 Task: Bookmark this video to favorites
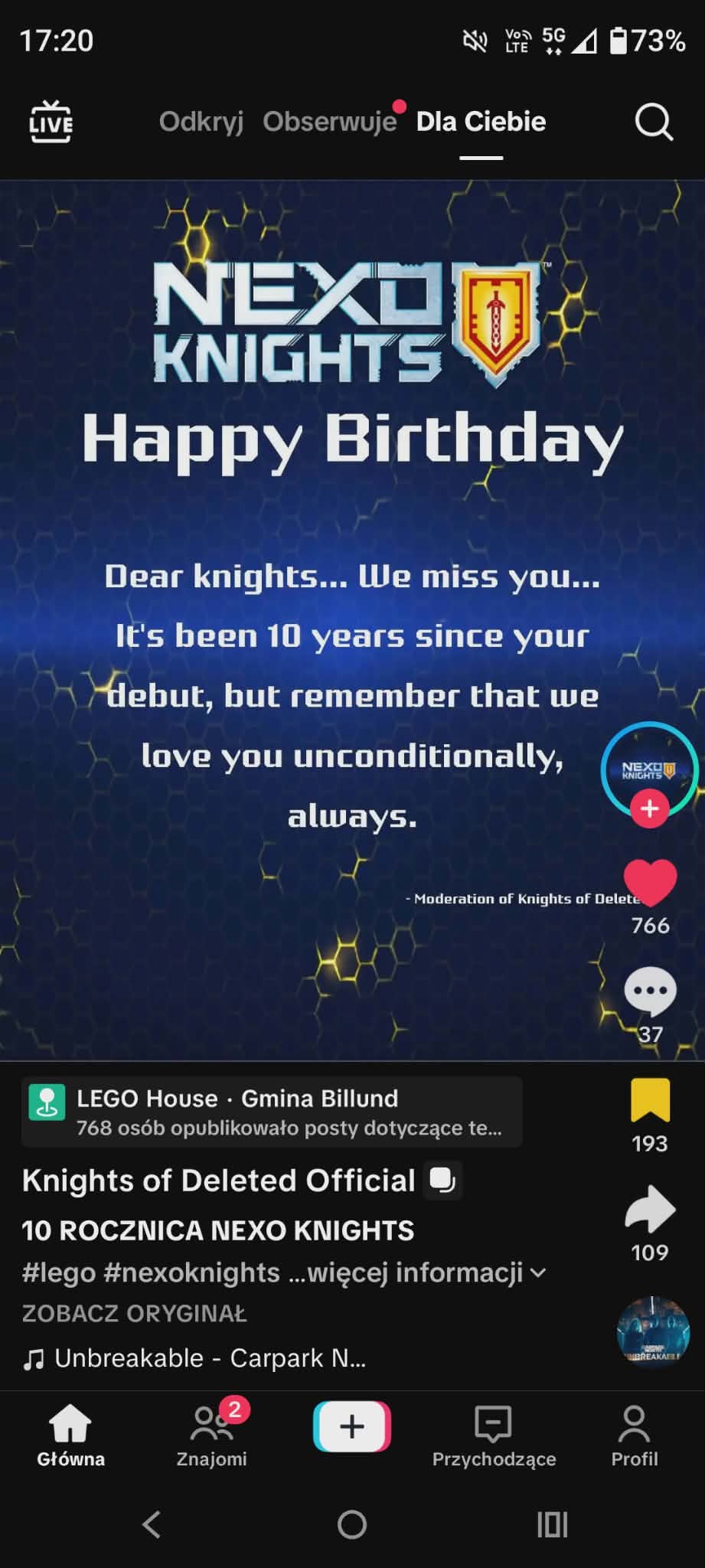(x=650, y=1100)
